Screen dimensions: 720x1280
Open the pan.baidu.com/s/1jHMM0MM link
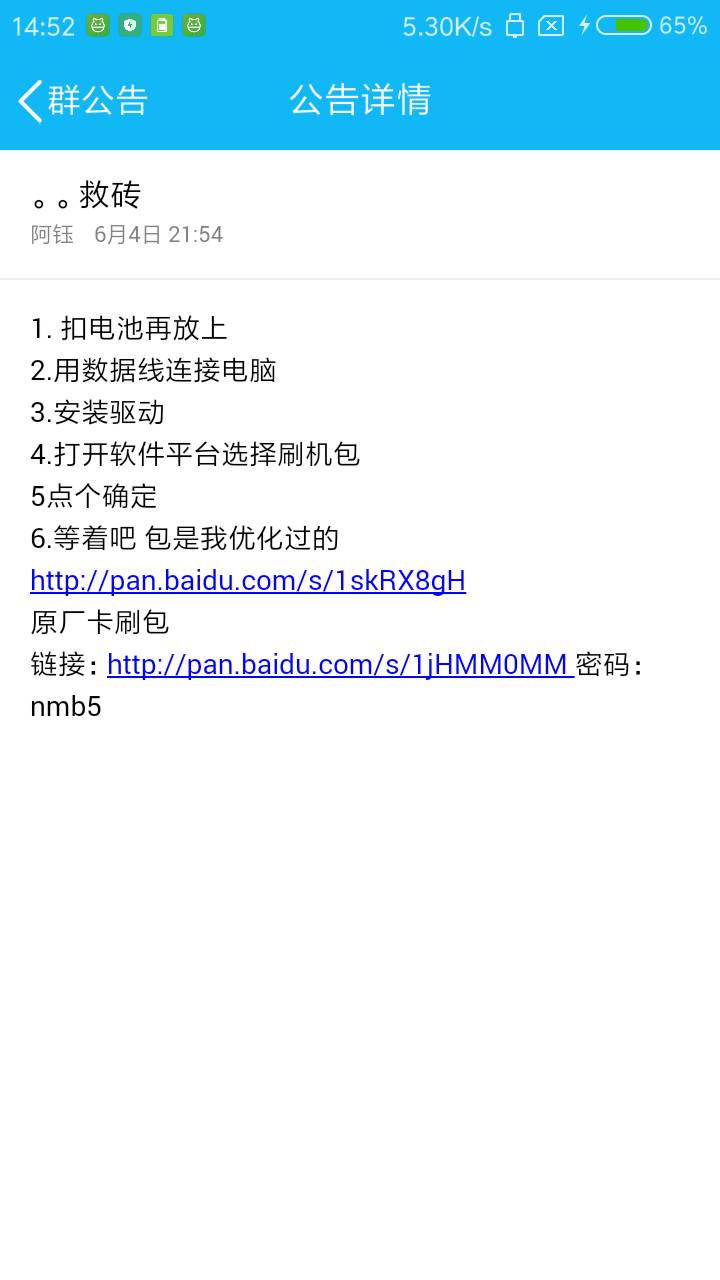(x=338, y=665)
